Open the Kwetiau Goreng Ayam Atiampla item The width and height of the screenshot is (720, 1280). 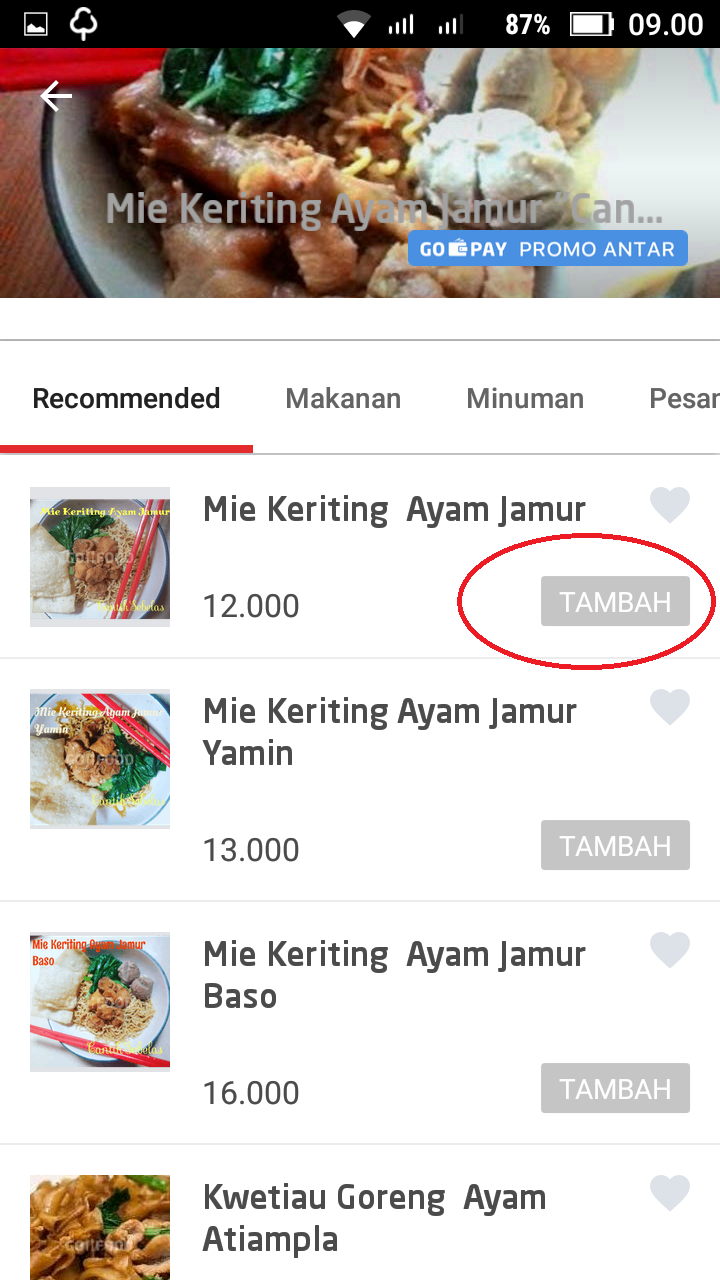point(374,1218)
